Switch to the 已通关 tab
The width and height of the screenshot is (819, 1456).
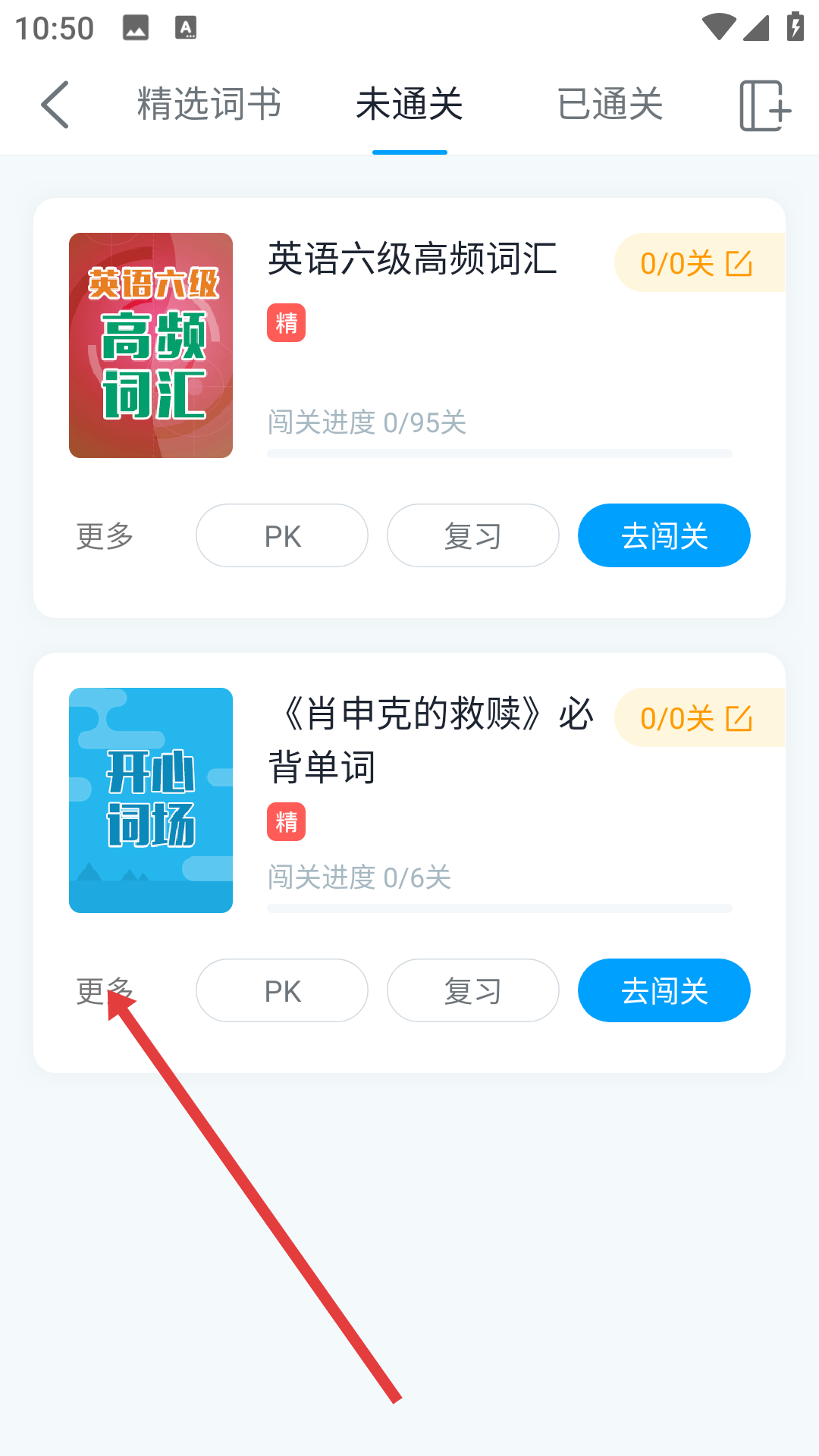coord(610,105)
